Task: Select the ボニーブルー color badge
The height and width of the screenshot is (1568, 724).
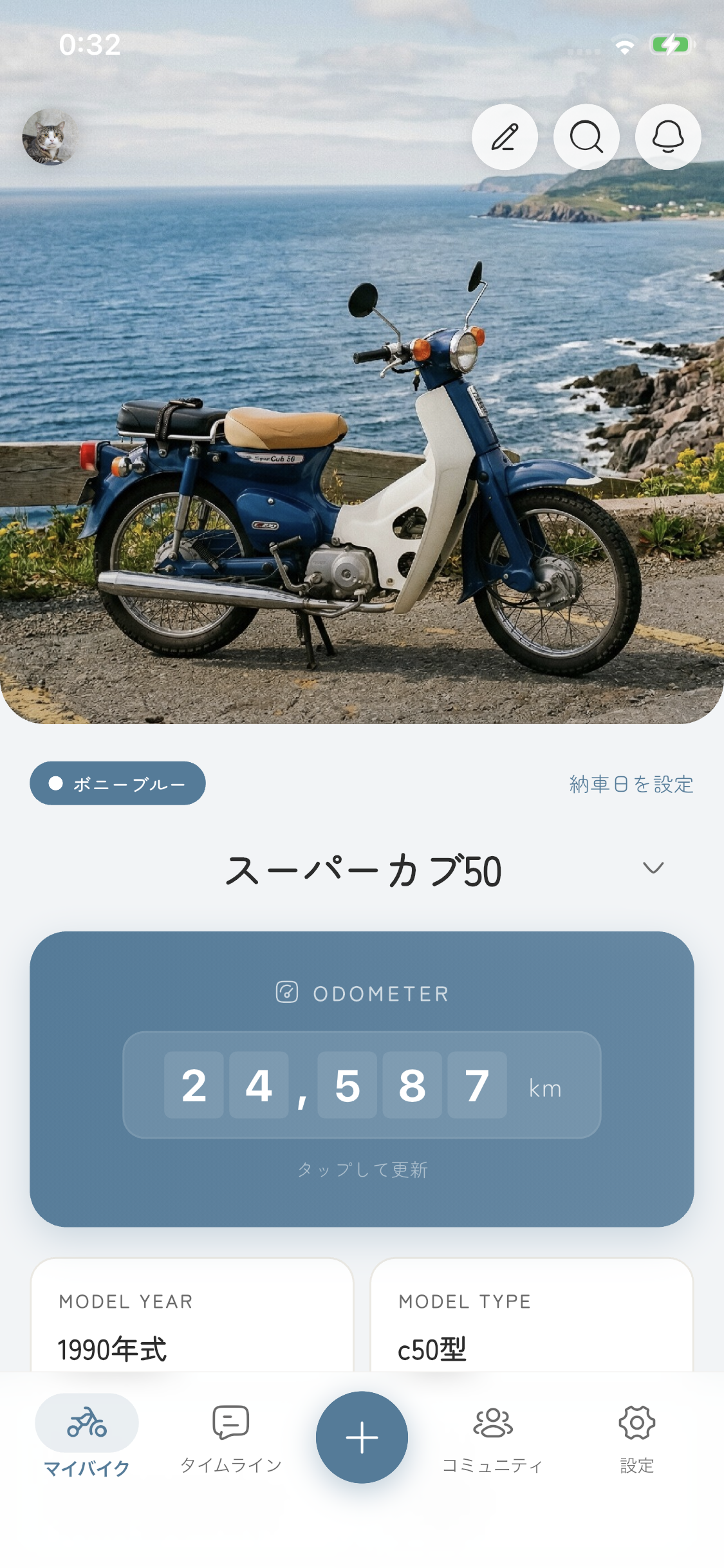Action: pyautogui.click(x=117, y=783)
